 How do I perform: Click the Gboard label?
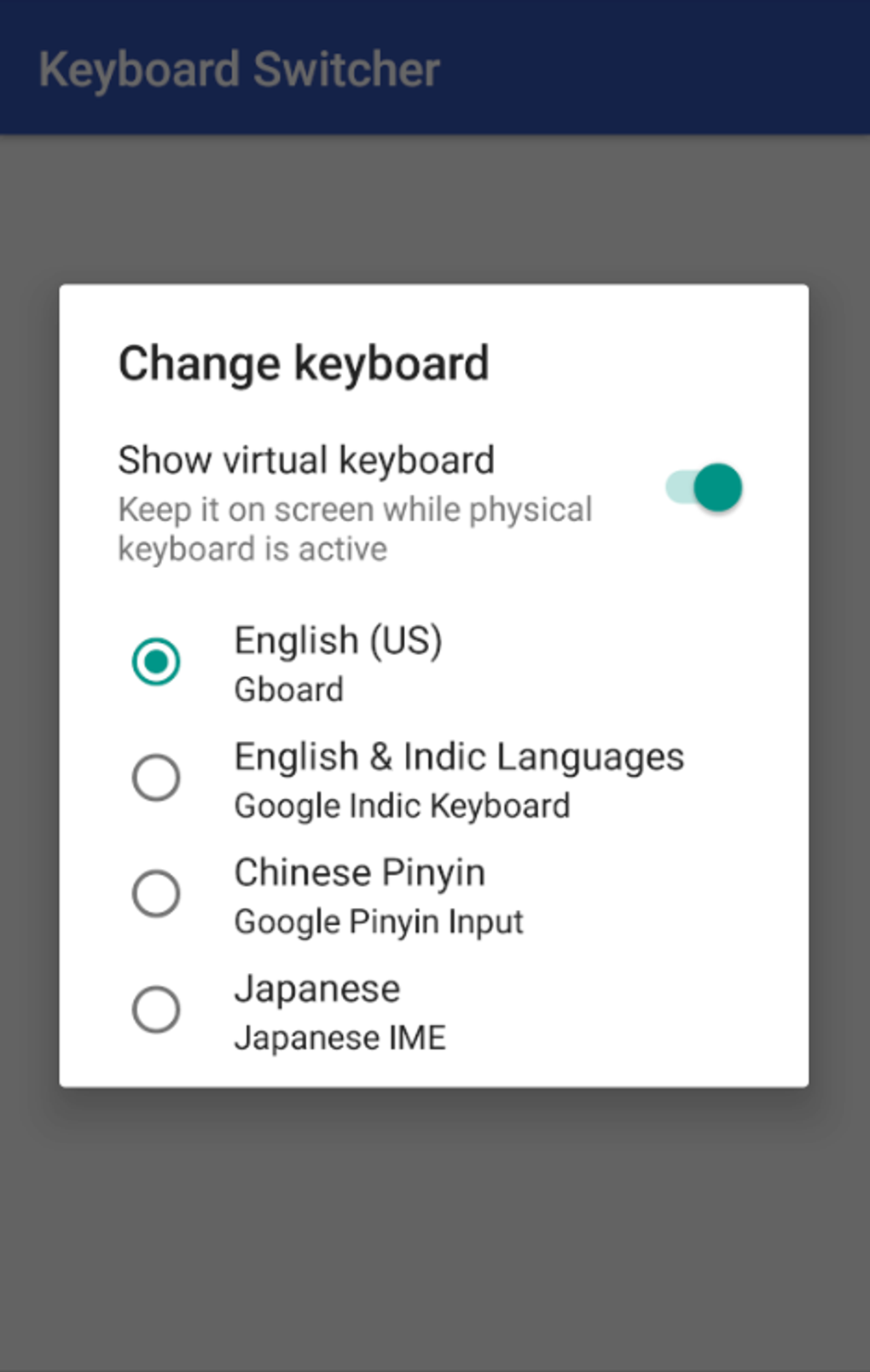click(288, 689)
